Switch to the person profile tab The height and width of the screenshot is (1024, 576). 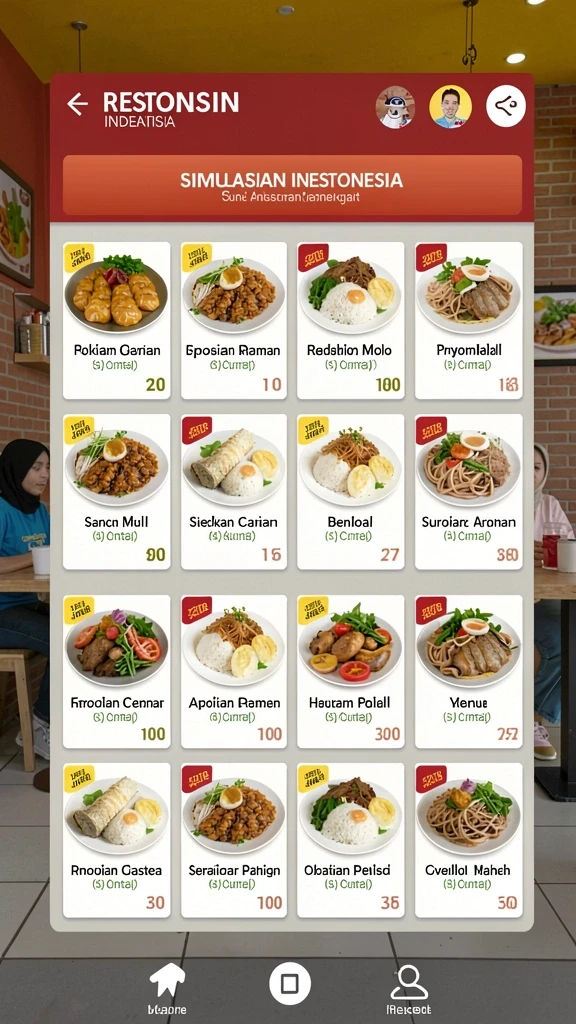pyautogui.click(x=409, y=990)
